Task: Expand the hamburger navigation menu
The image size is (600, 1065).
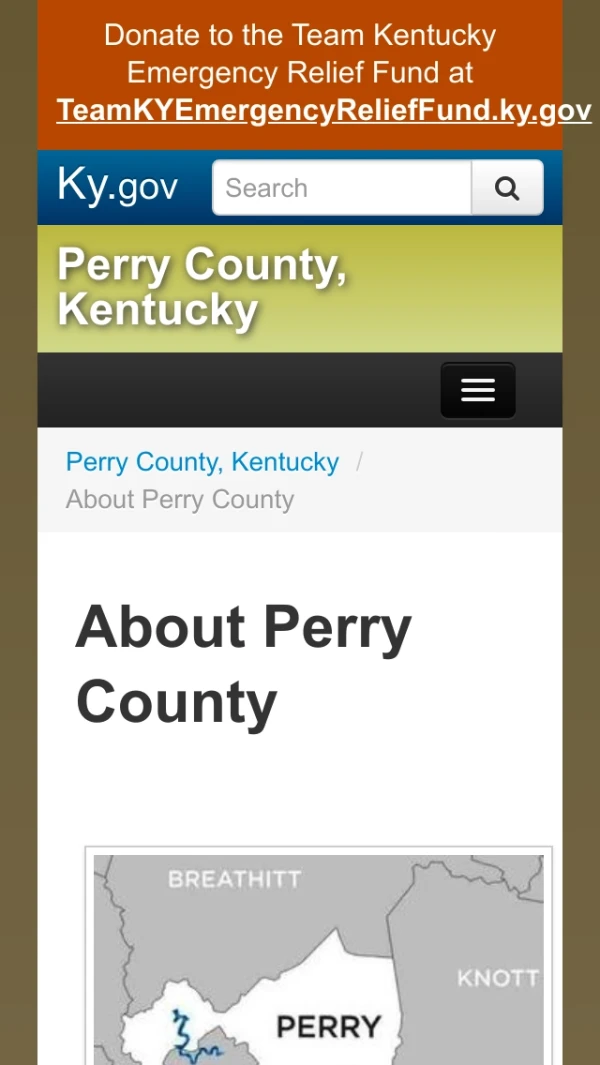Action: (x=477, y=390)
